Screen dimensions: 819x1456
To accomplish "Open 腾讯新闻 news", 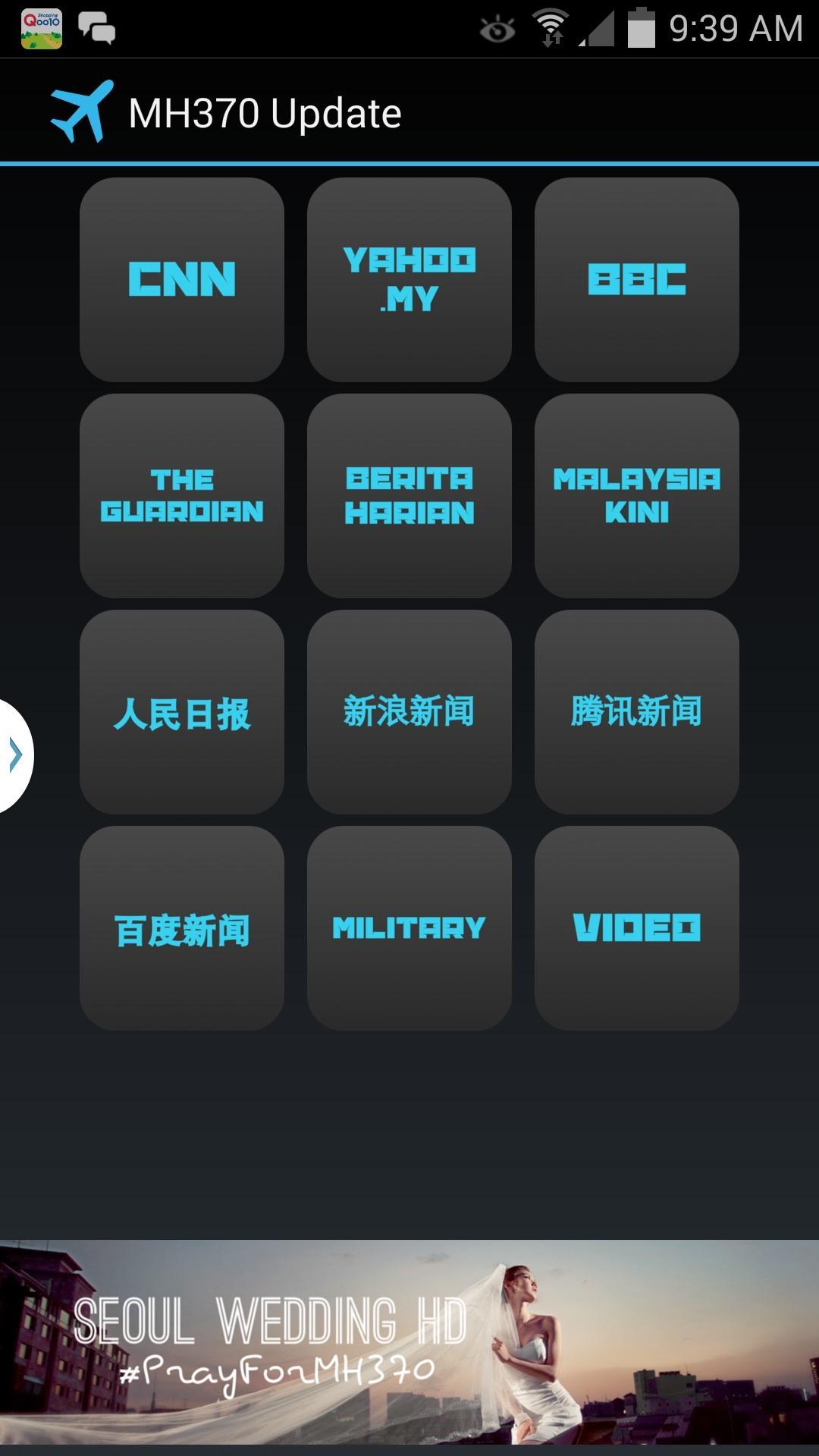I will tap(637, 712).
